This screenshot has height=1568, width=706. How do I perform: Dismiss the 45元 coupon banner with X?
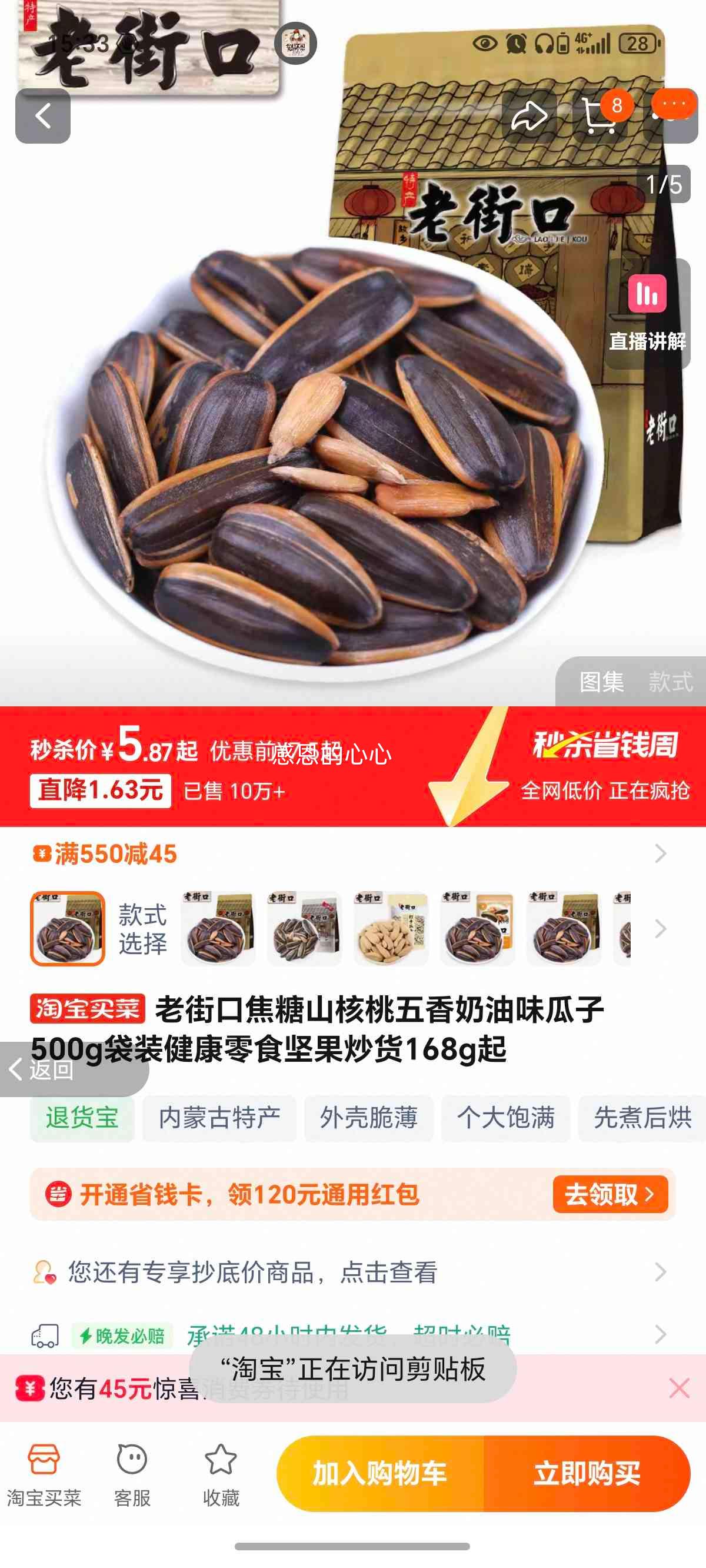[681, 1388]
